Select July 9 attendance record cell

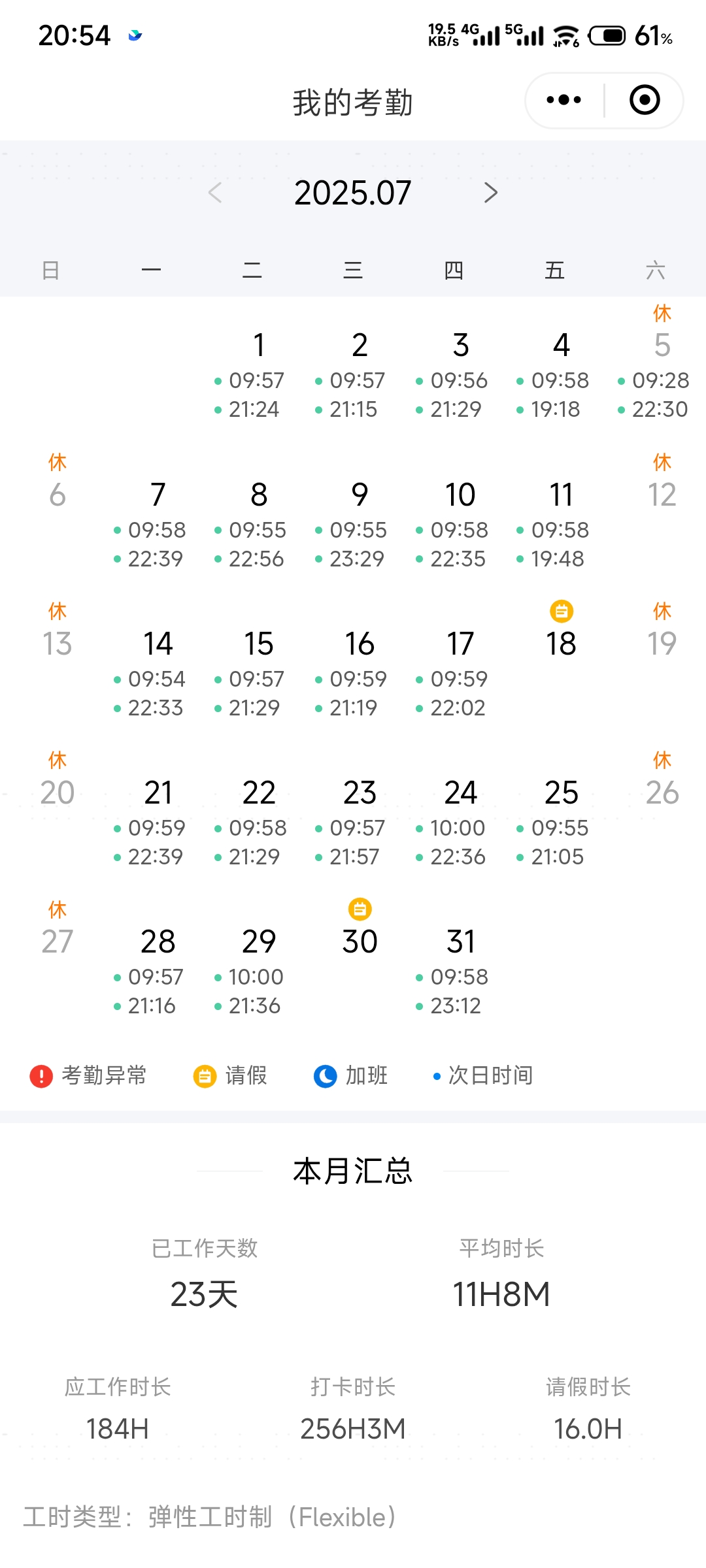358,523
